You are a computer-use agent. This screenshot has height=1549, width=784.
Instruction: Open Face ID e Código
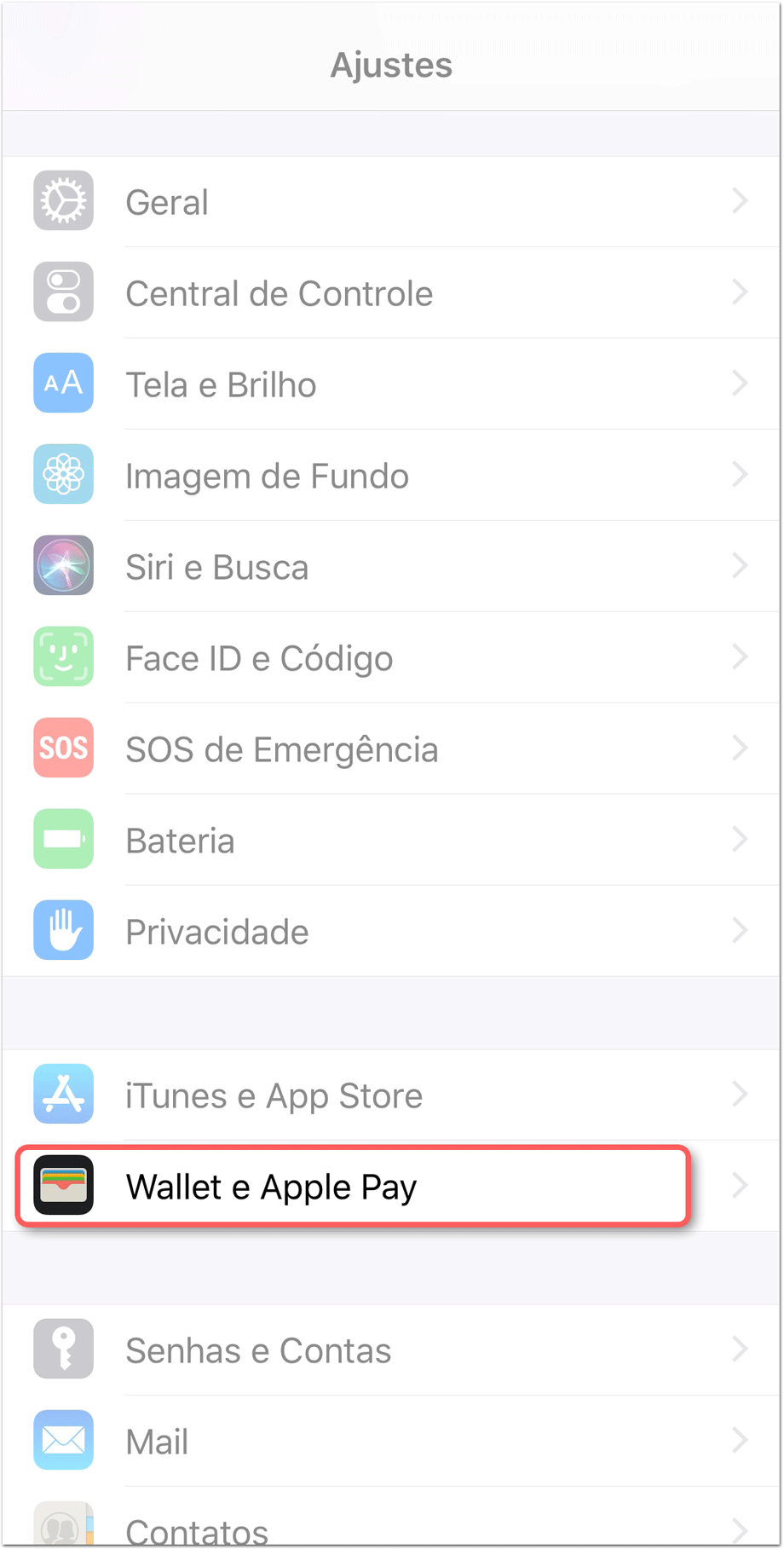[391, 658]
